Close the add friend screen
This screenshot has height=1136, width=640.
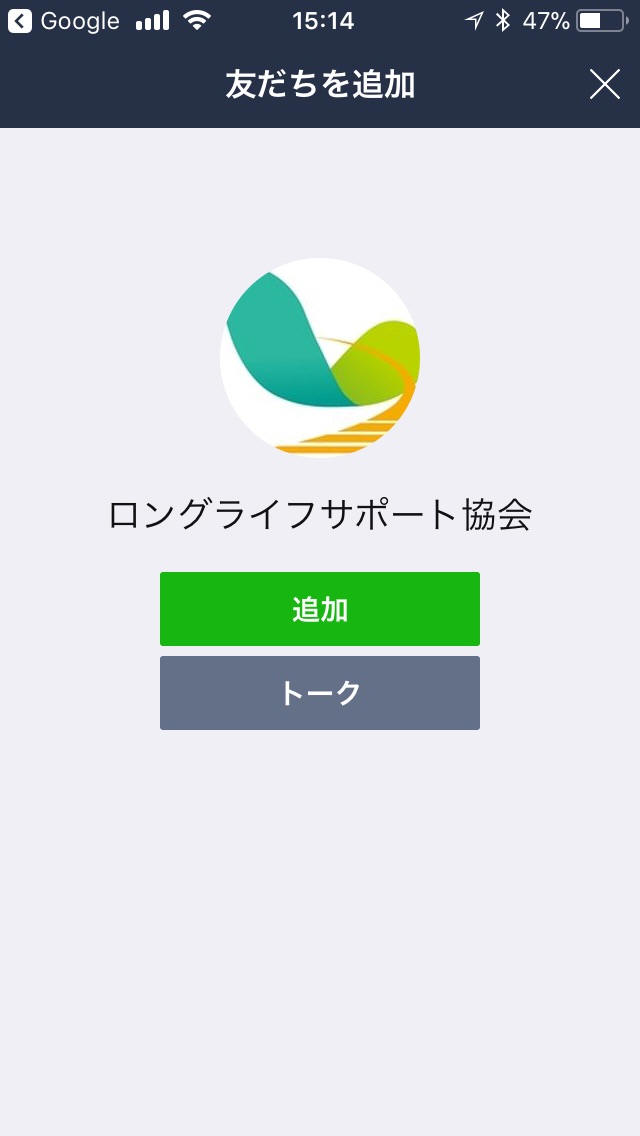pos(604,85)
